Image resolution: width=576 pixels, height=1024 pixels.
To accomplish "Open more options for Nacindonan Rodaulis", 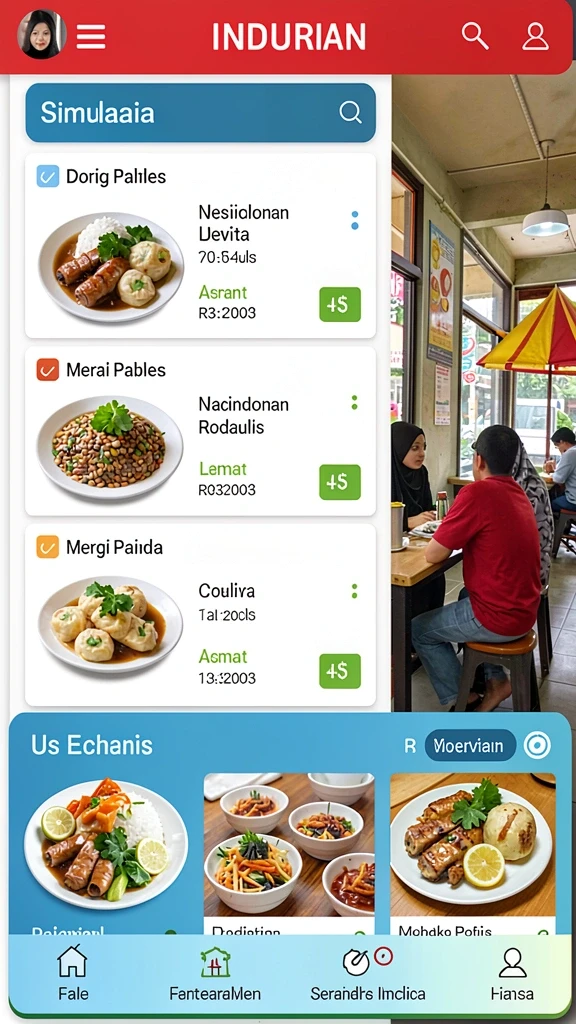I will click(x=355, y=402).
